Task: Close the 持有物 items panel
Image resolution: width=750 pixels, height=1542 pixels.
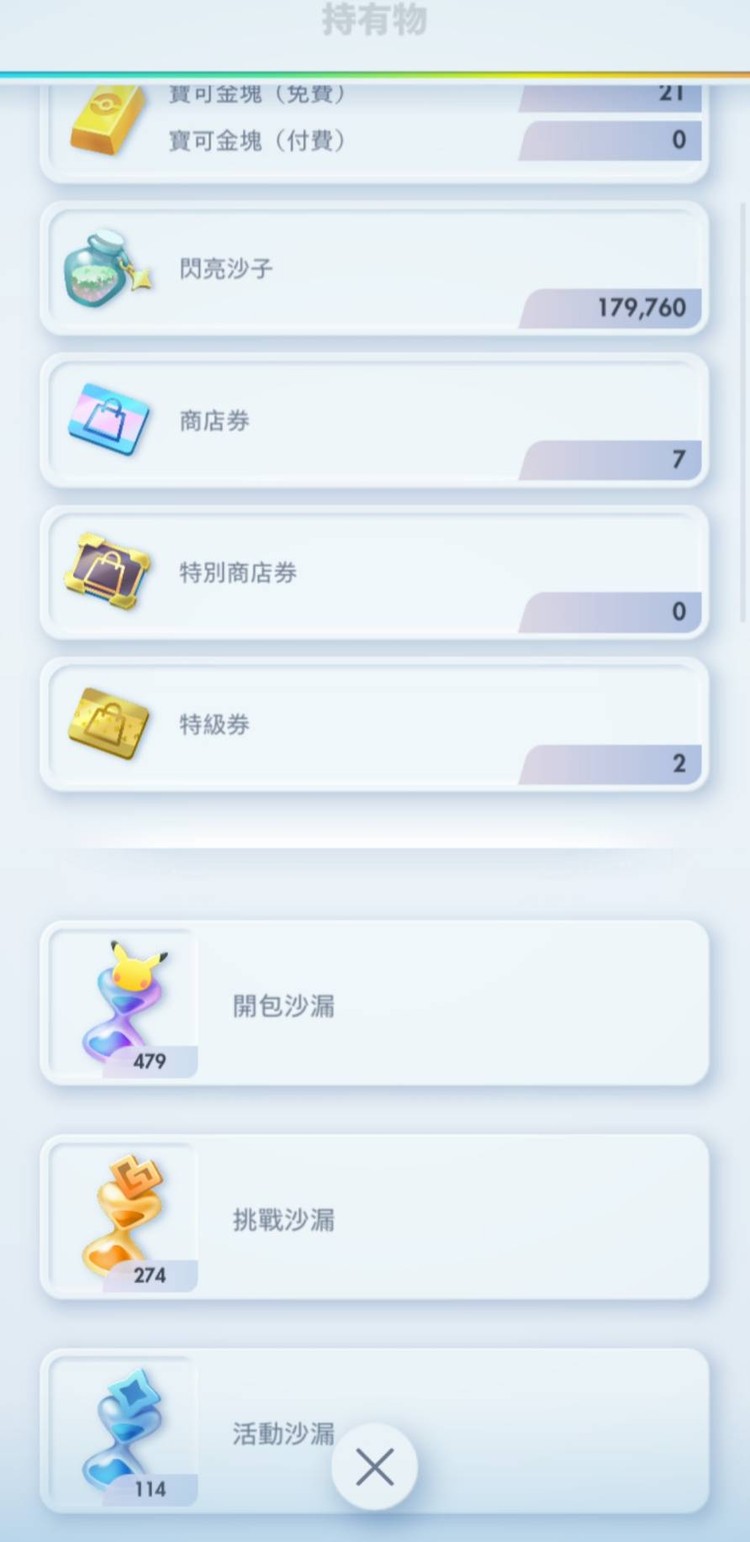Action: [374, 1465]
